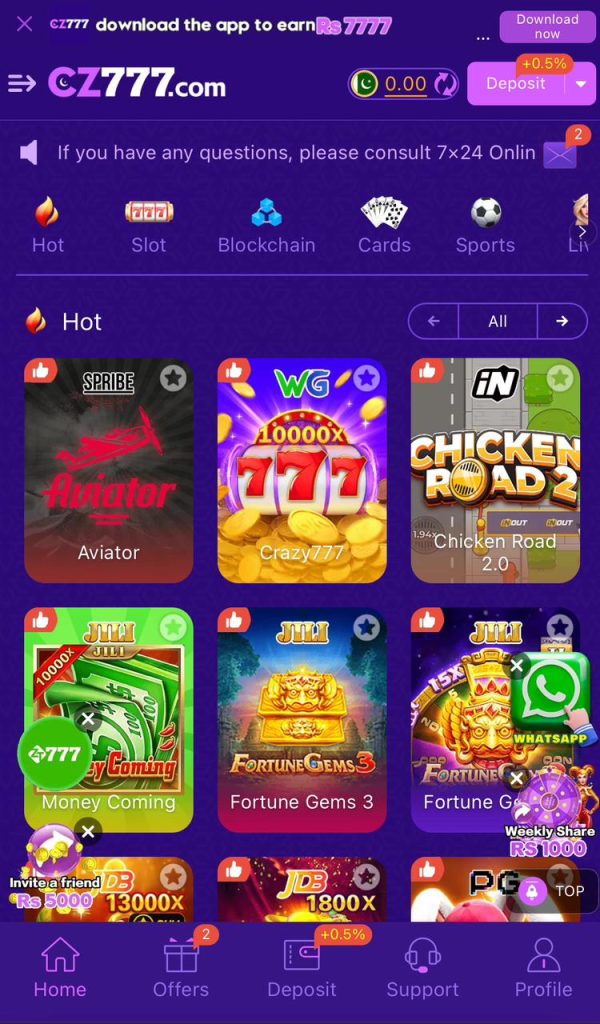
Task: Switch to the Support tab
Action: click(x=422, y=967)
